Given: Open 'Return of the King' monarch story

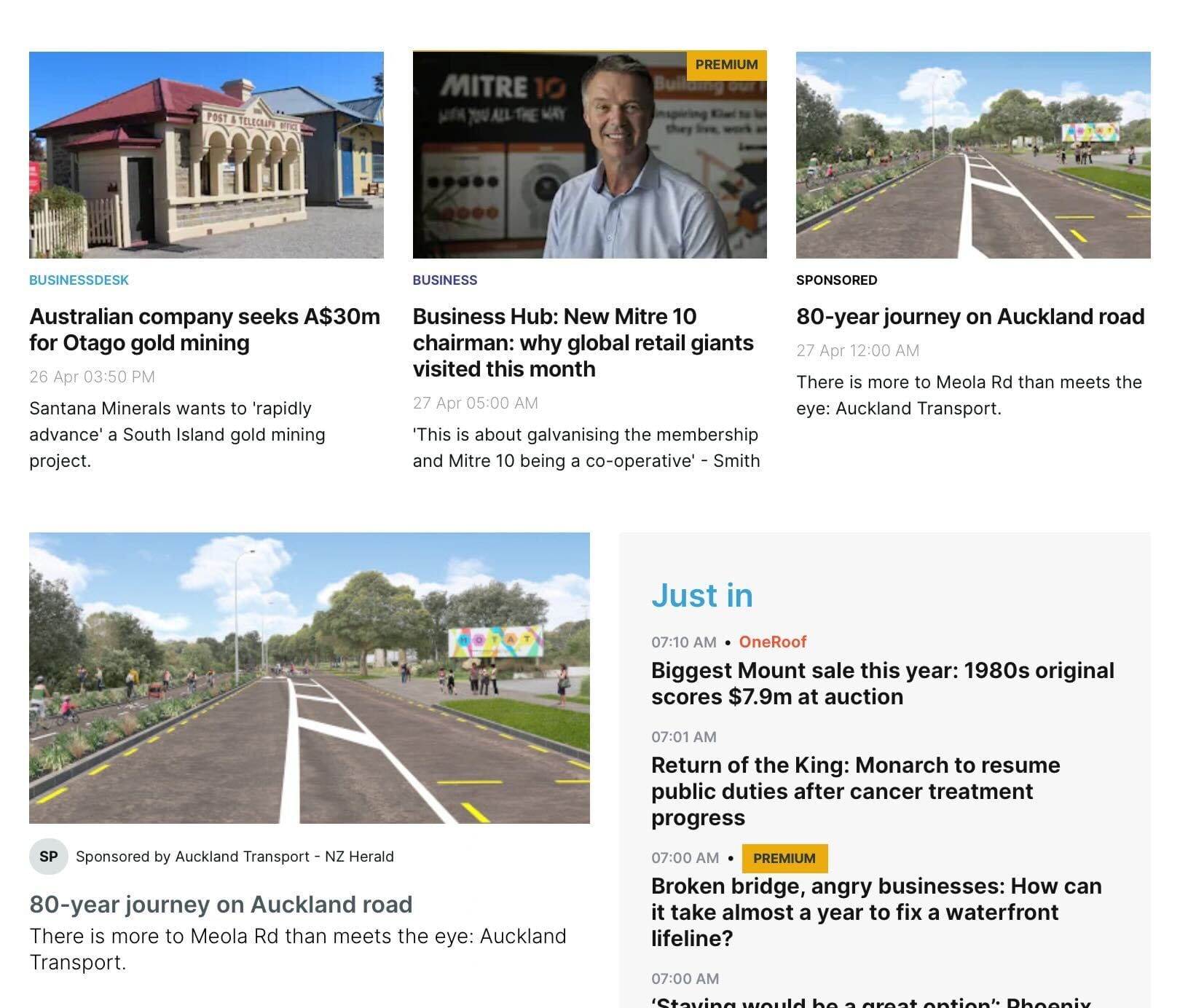Looking at the screenshot, I should 855,791.
